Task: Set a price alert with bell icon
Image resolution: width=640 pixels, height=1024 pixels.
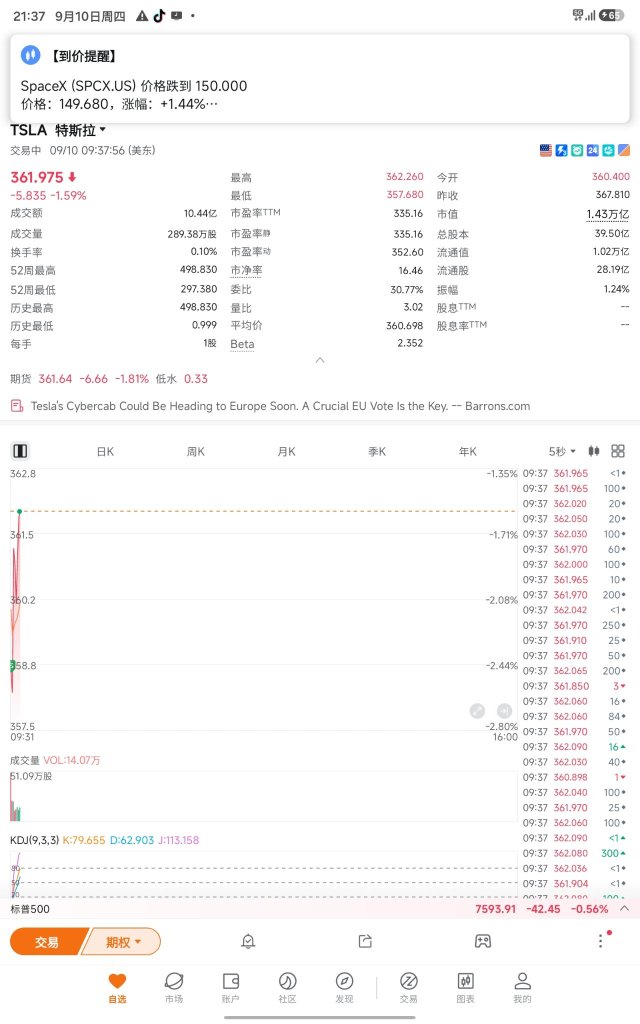Action: pyautogui.click(x=248, y=941)
